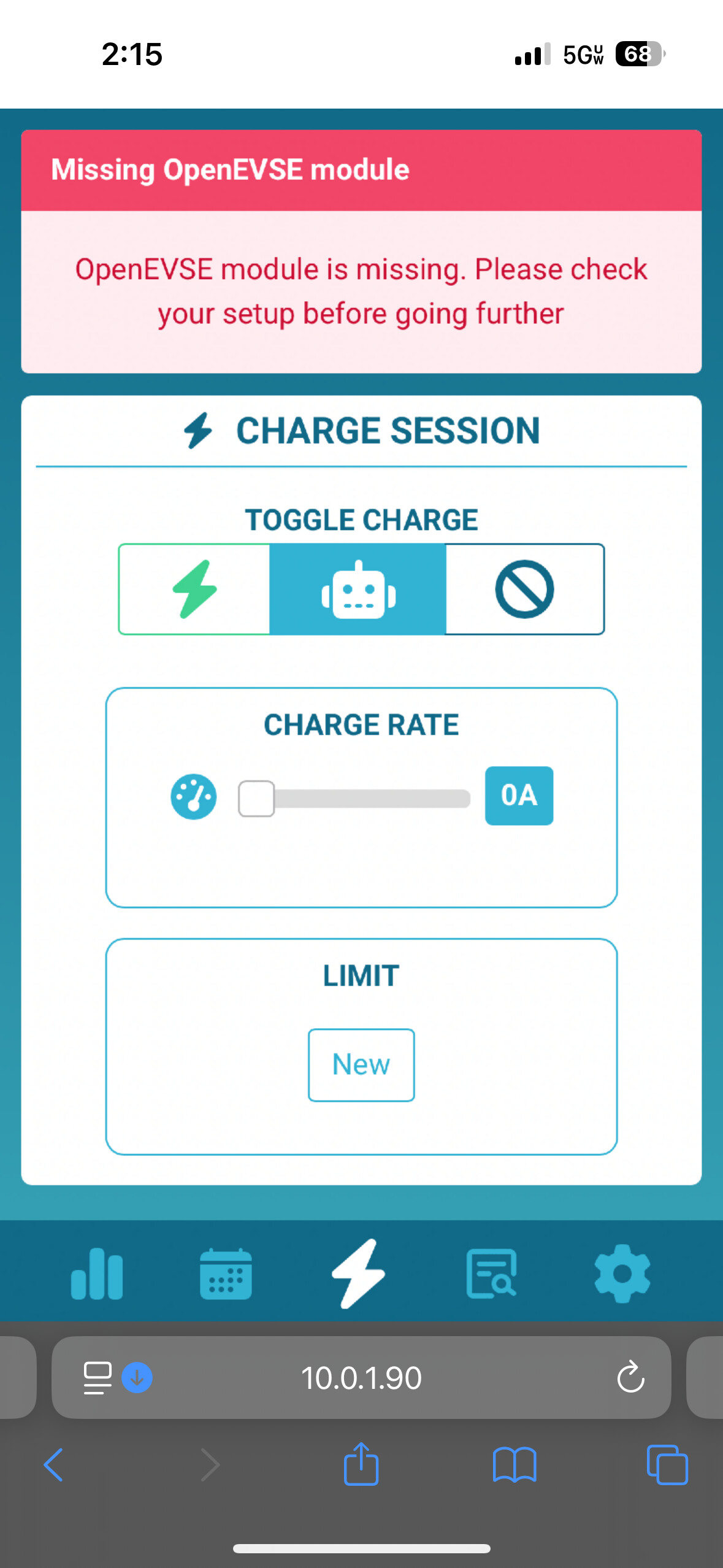This screenshot has height=1568, width=723.
Task: Select the robot auto charge mode
Action: coord(358,589)
